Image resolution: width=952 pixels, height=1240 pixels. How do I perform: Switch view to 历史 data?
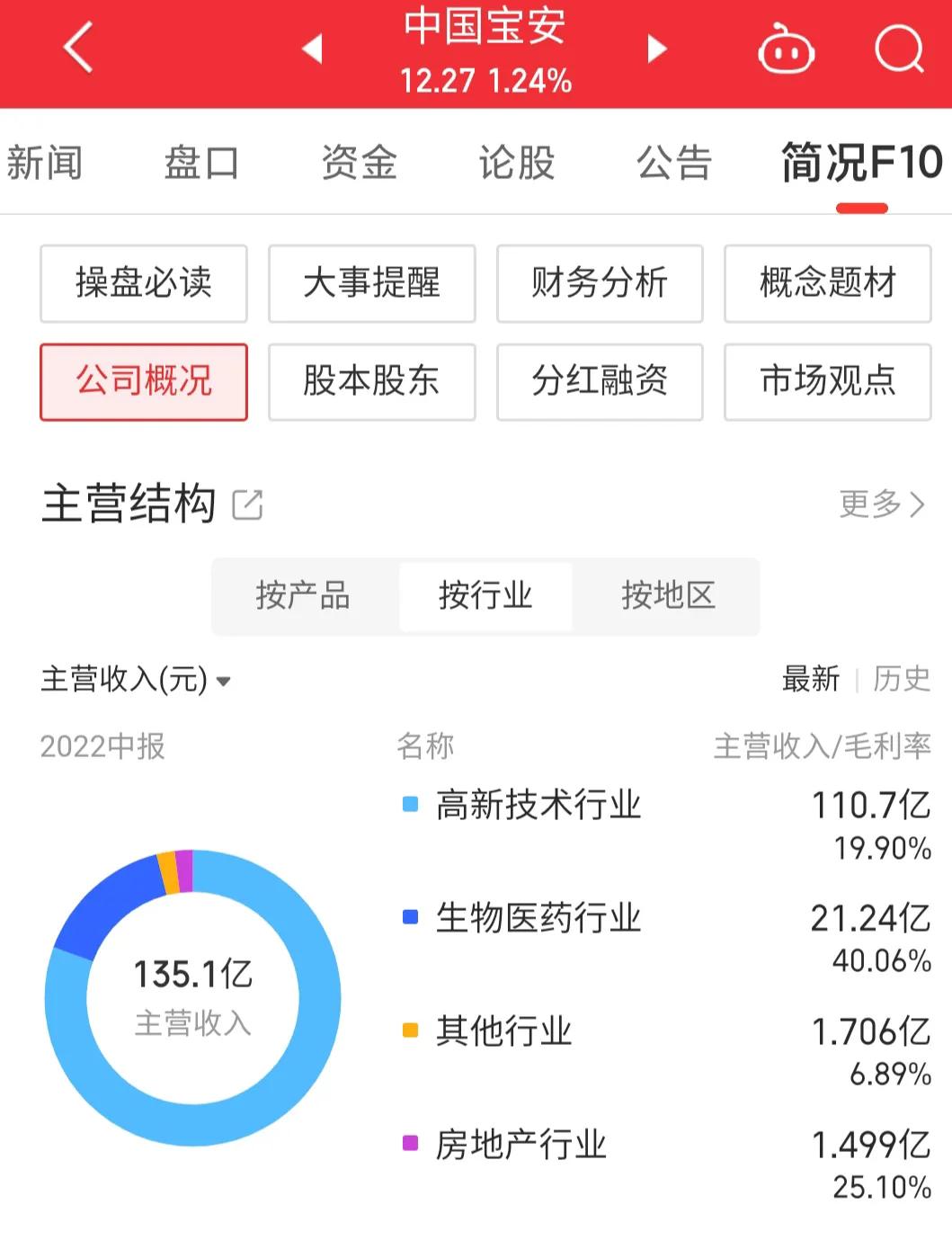coord(903,680)
